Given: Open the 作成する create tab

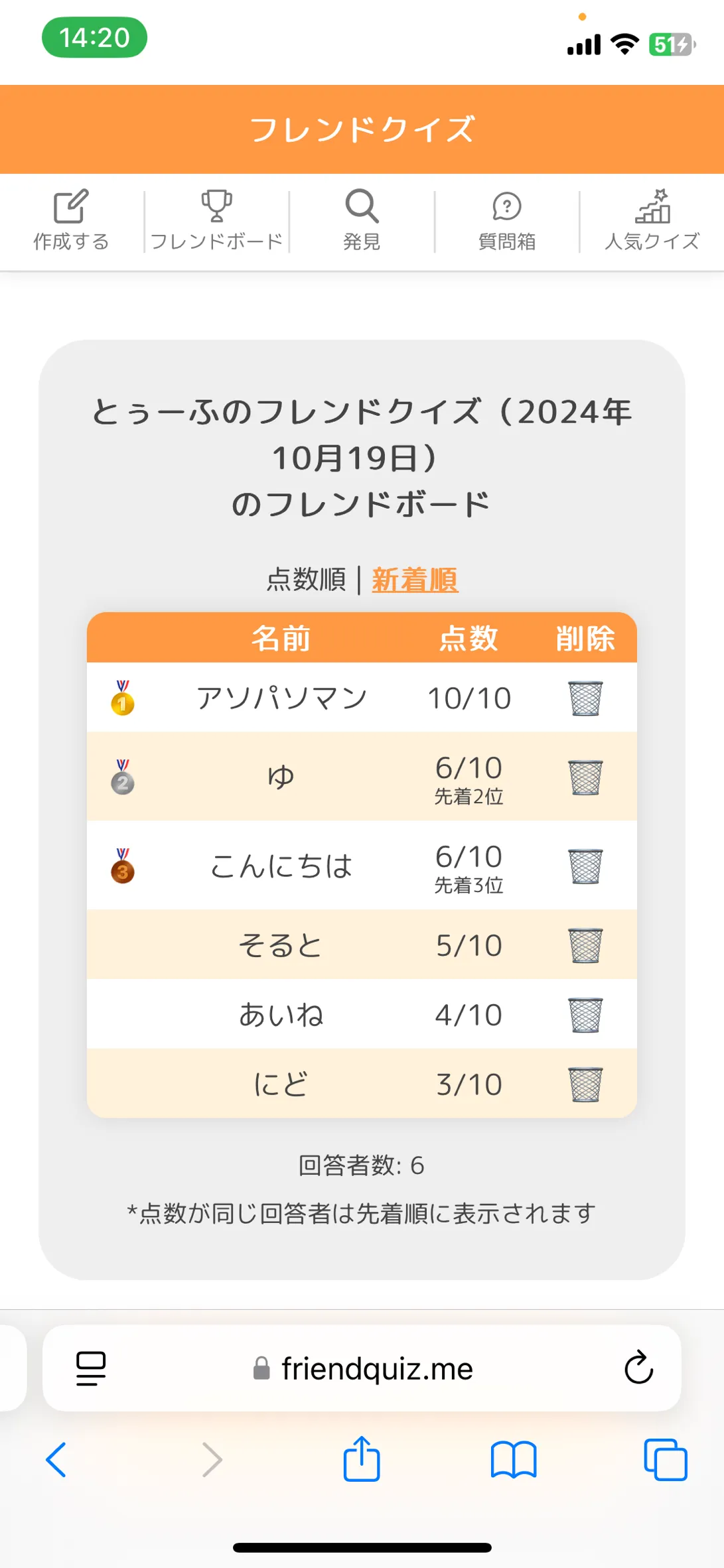Looking at the screenshot, I should pyautogui.click(x=71, y=221).
